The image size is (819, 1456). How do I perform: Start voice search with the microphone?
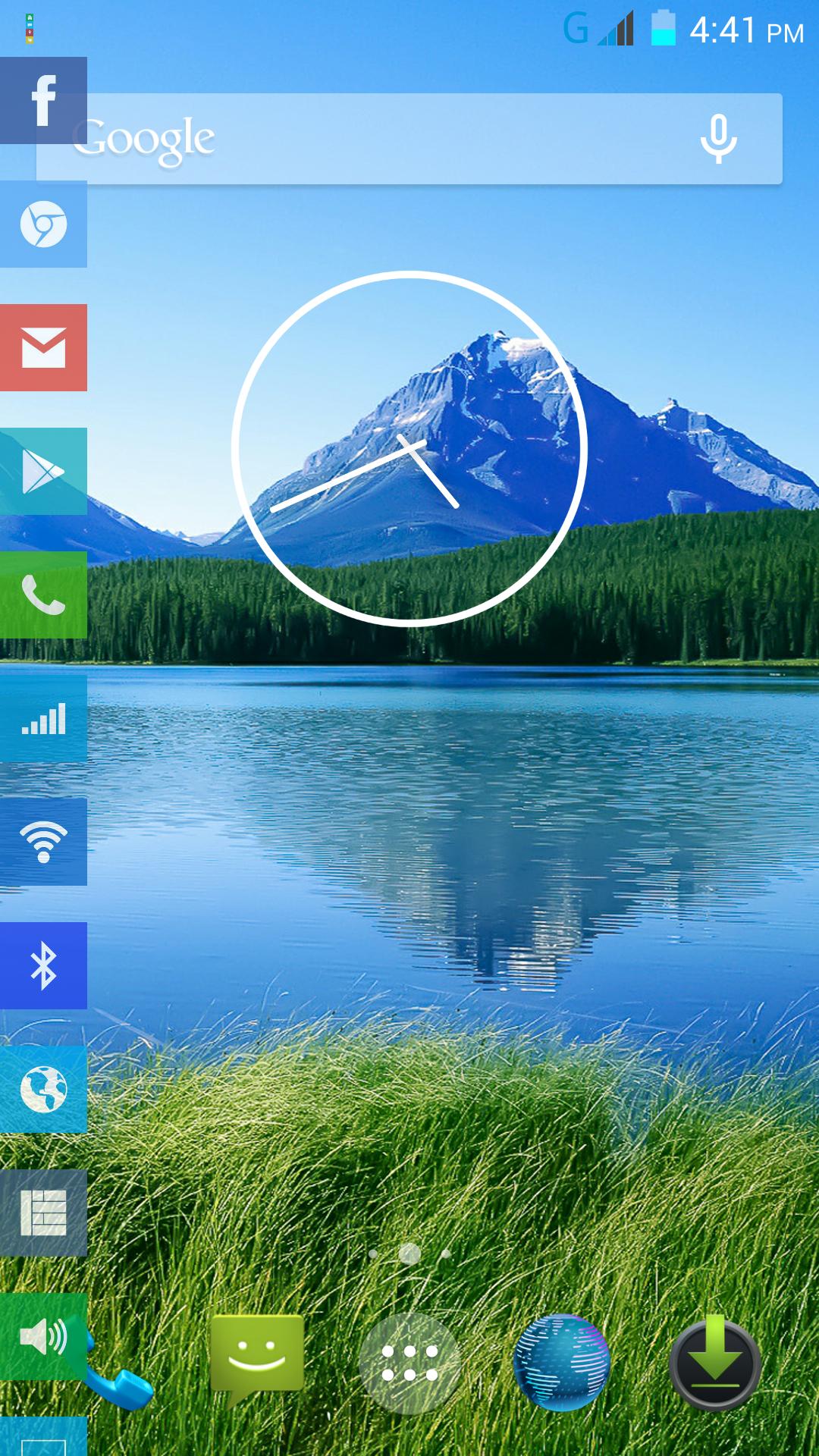(718, 139)
